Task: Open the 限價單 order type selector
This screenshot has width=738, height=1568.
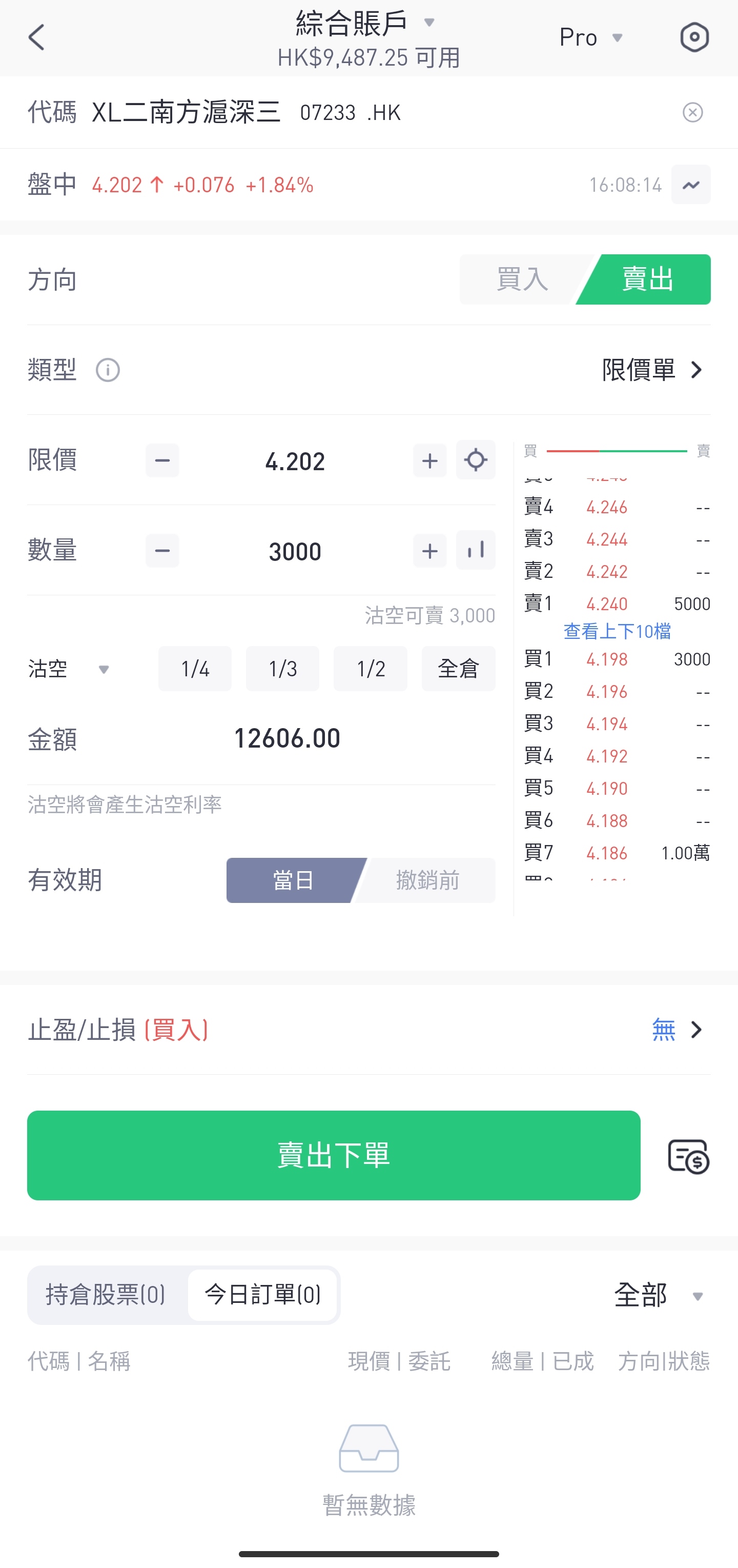Action: (652, 370)
